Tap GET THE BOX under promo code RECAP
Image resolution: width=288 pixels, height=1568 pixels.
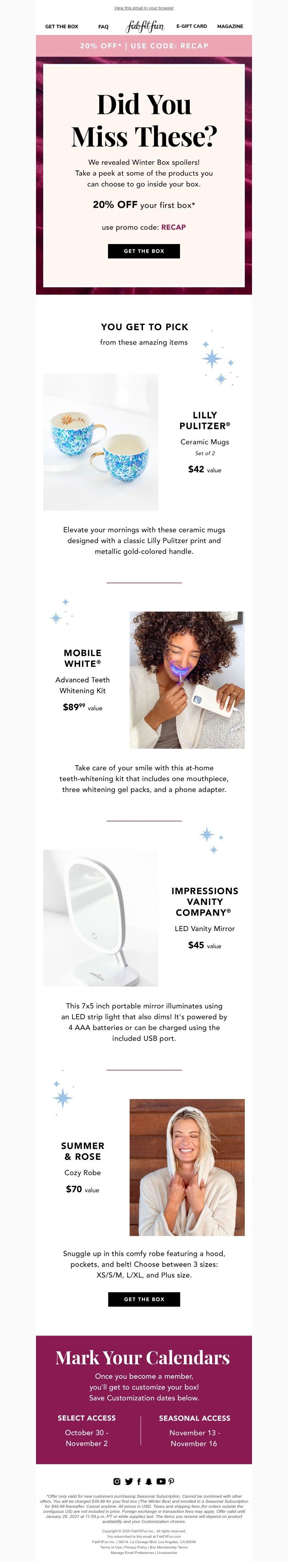pyautogui.click(x=144, y=251)
